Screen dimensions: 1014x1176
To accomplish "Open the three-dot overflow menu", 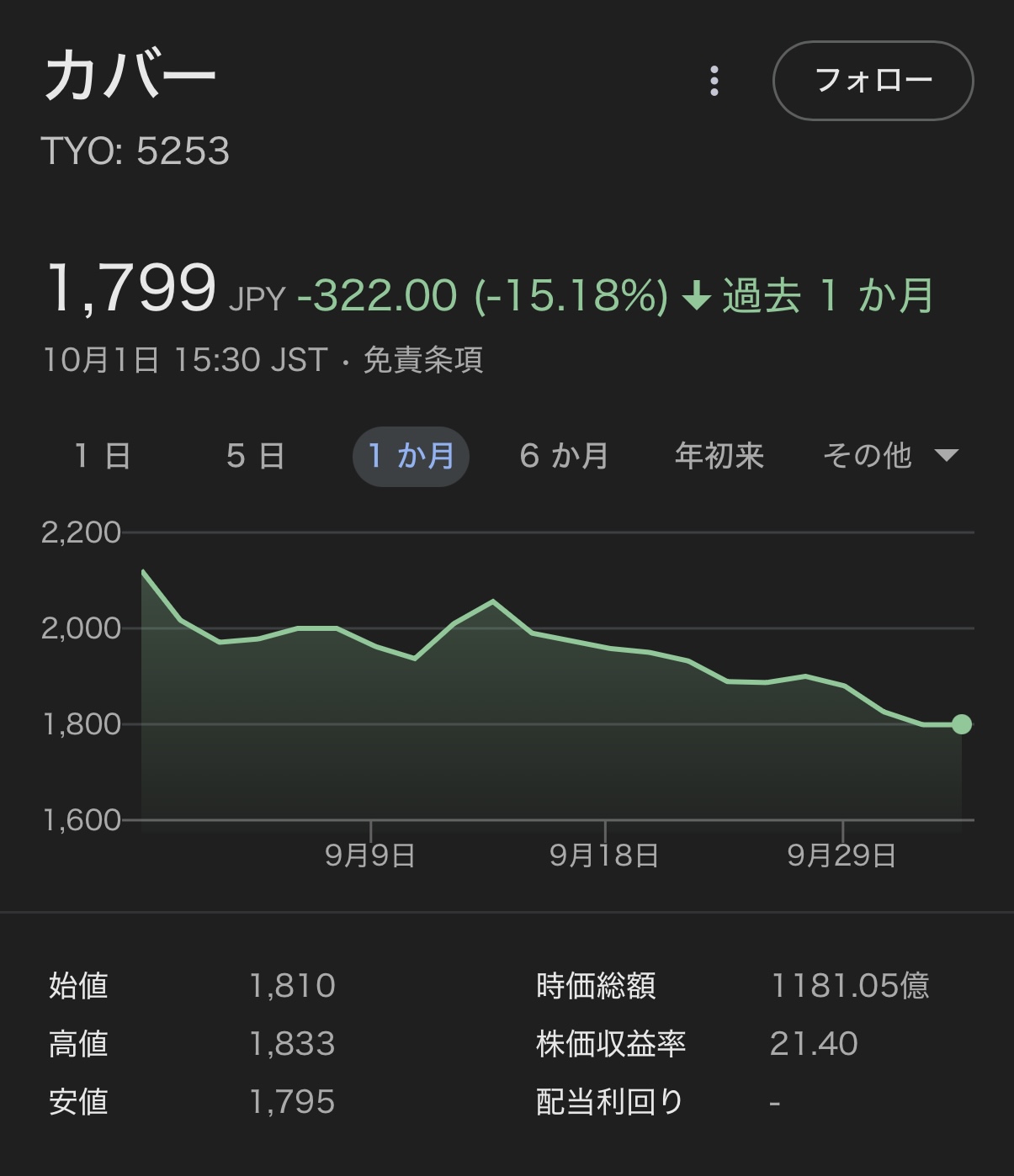I will coord(714,81).
